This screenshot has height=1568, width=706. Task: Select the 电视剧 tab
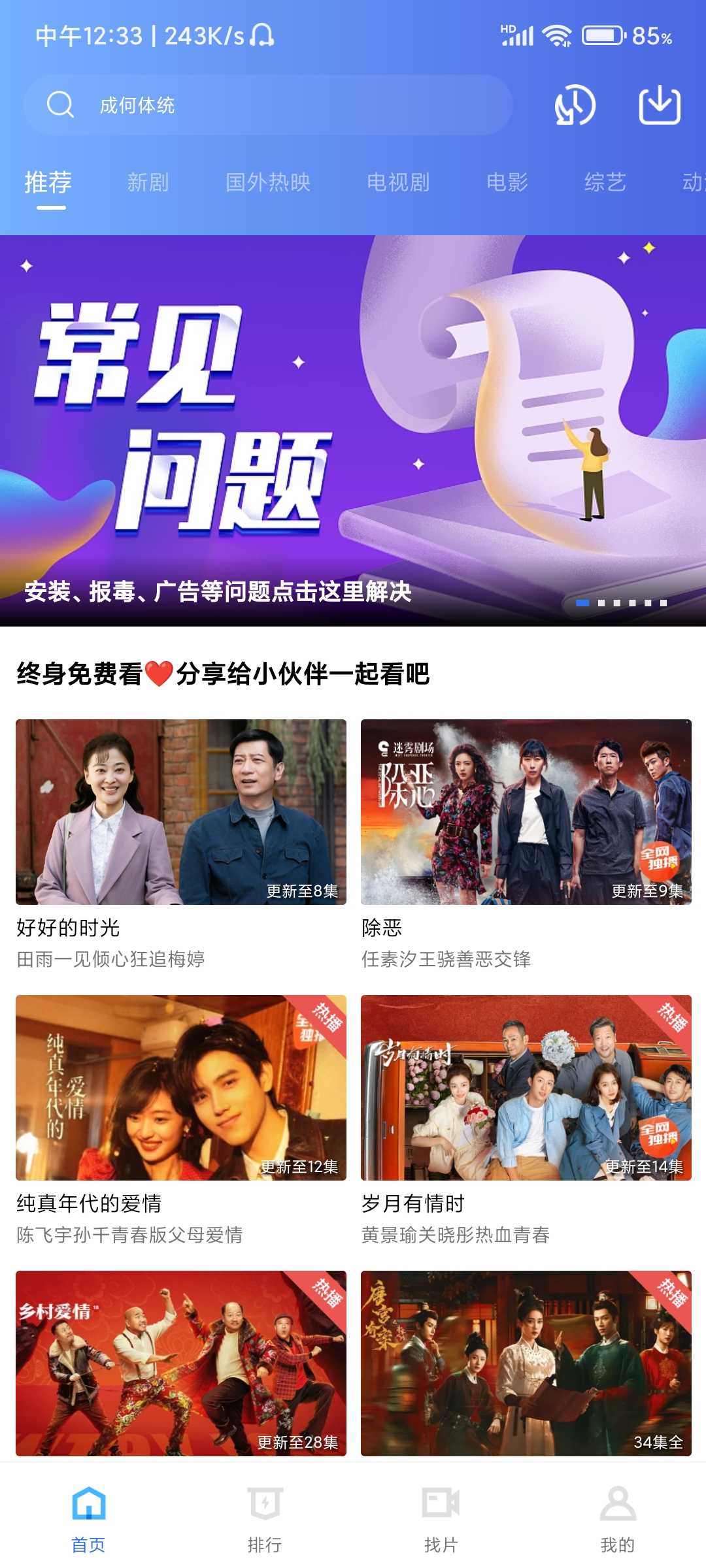(398, 182)
